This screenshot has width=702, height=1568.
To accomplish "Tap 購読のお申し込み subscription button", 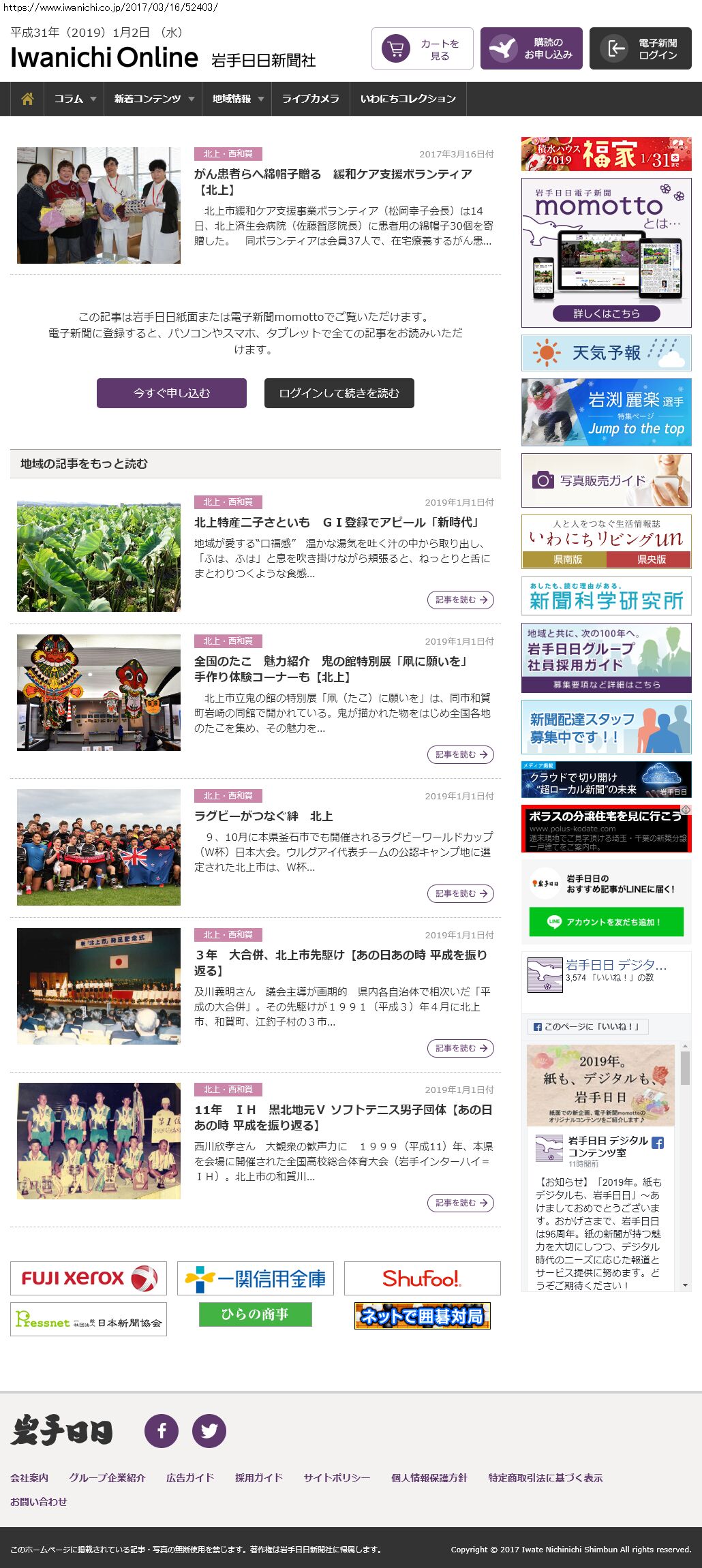I will pyautogui.click(x=531, y=48).
